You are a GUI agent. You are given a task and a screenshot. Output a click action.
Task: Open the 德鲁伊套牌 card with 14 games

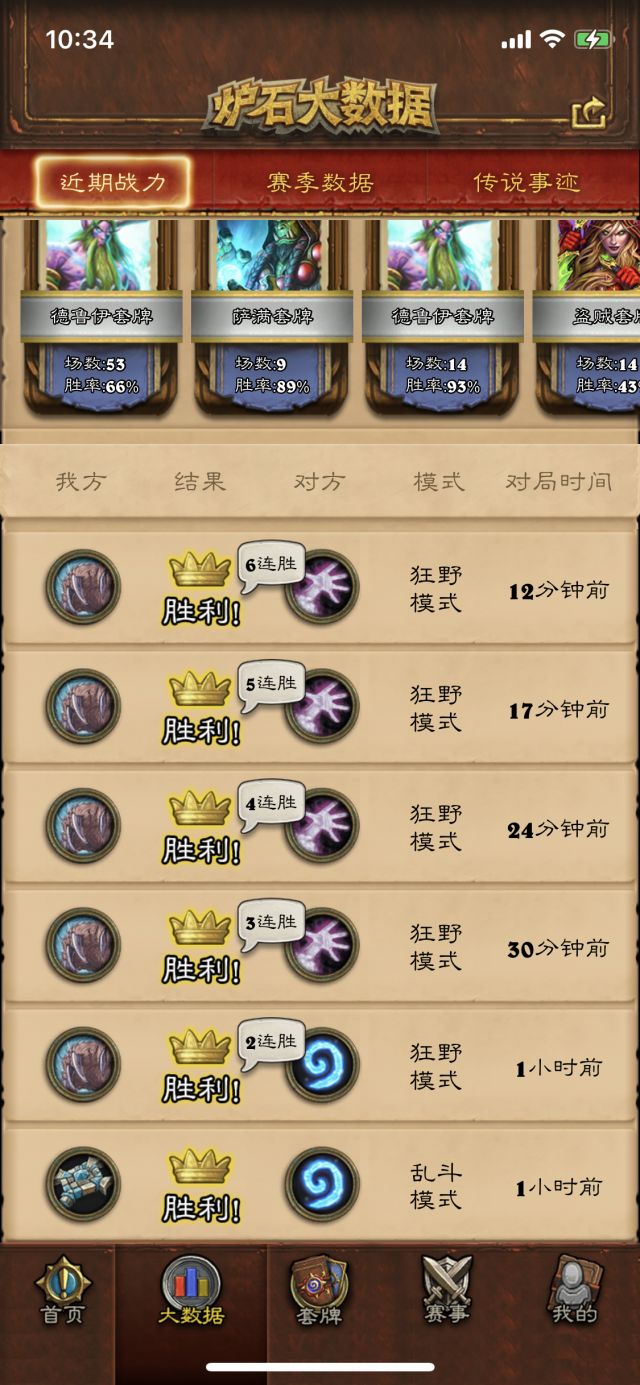click(x=442, y=316)
